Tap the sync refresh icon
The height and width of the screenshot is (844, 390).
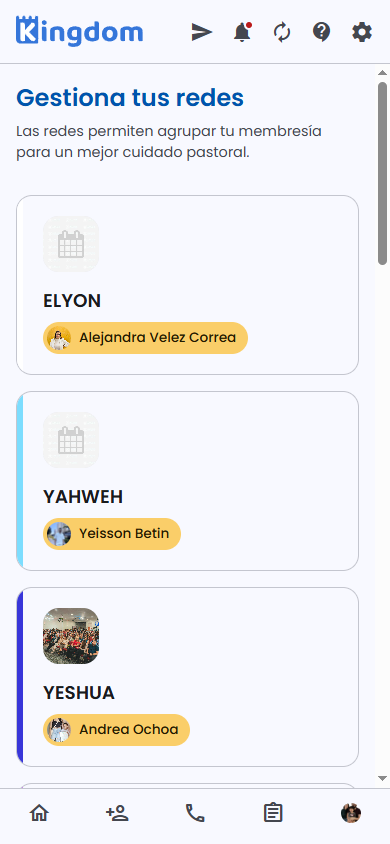(282, 33)
